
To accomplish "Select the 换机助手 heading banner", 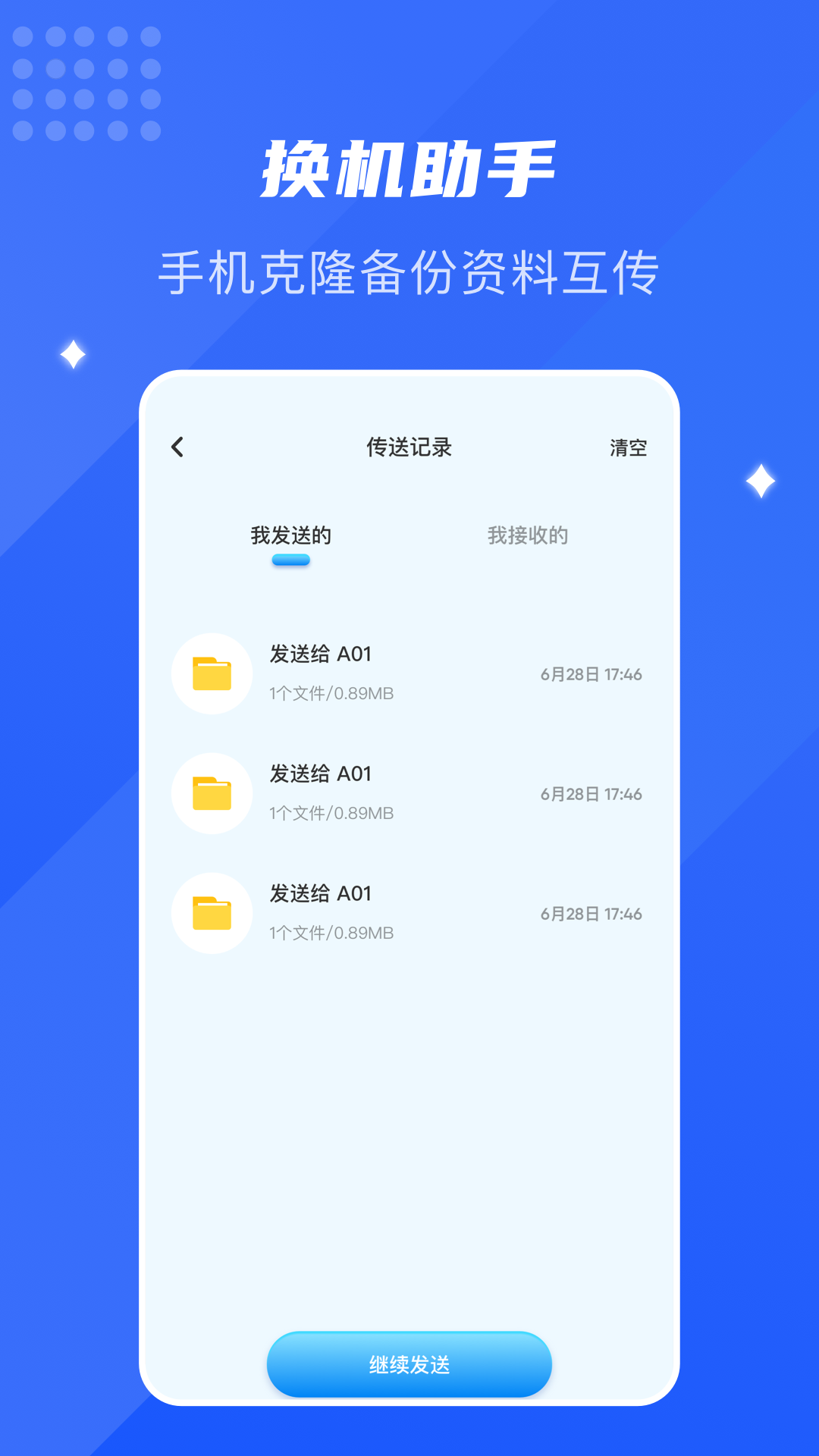I will pos(409,168).
